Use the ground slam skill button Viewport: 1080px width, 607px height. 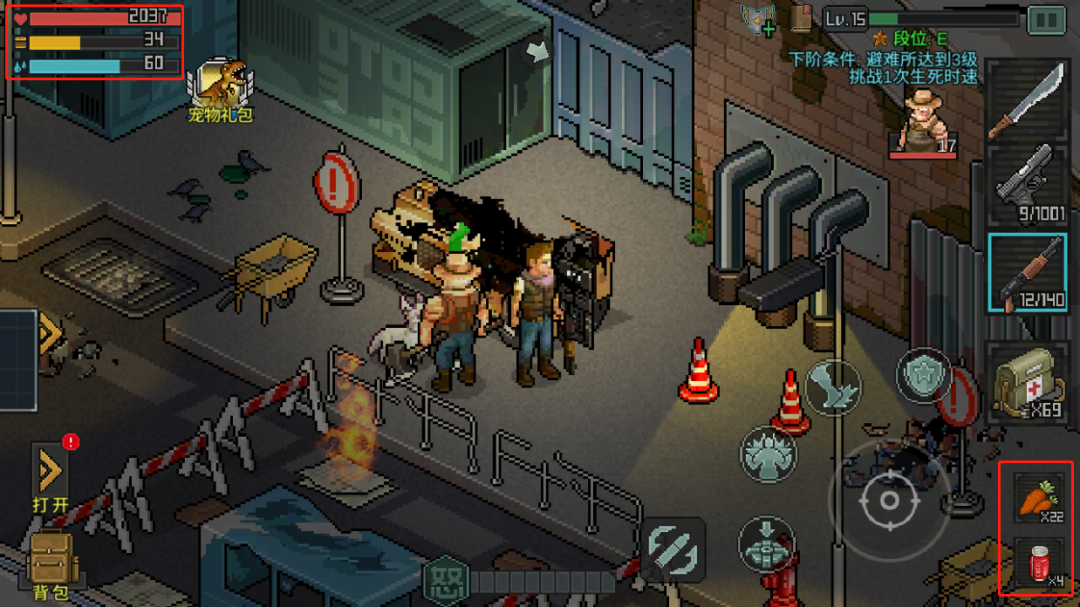pyautogui.click(x=766, y=545)
